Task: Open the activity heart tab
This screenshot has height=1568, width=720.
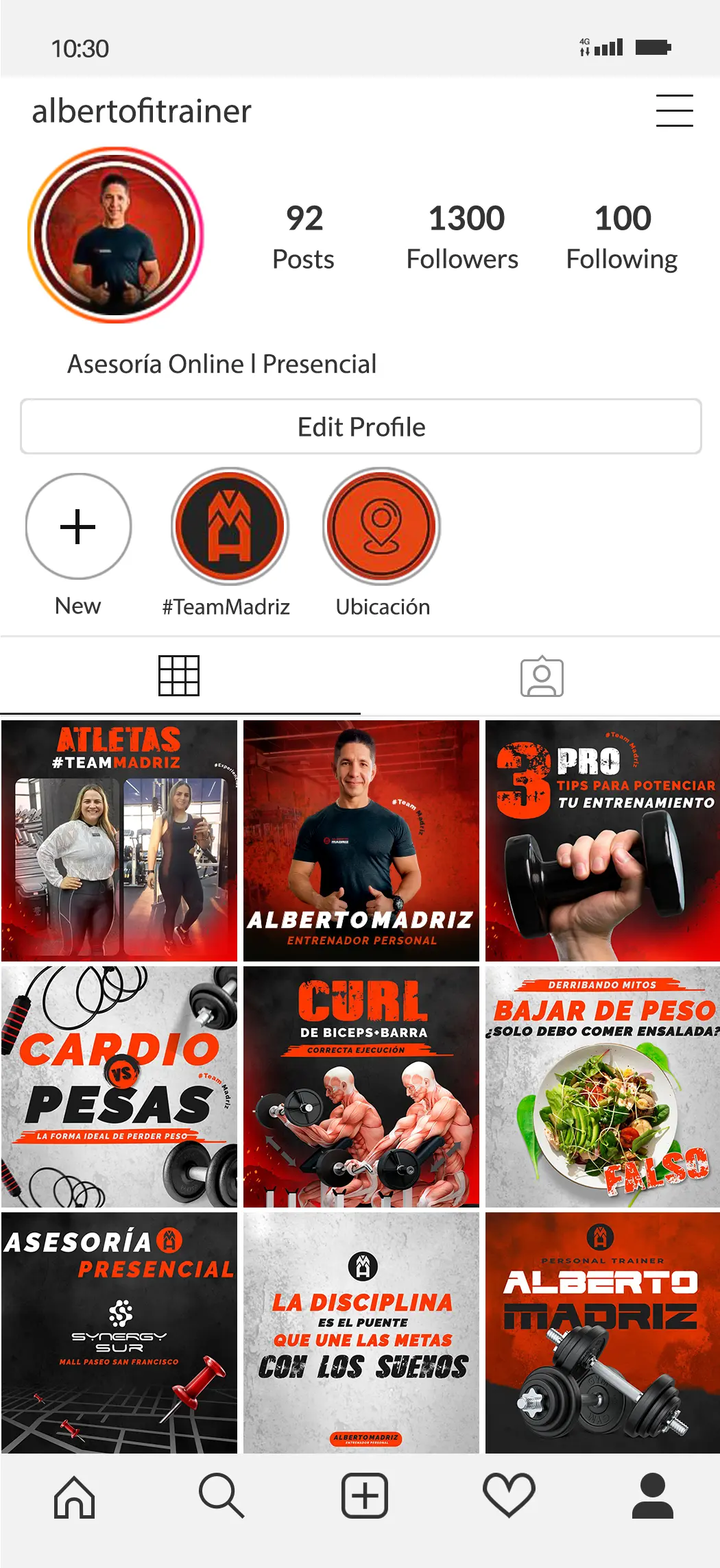Action: [x=509, y=1495]
